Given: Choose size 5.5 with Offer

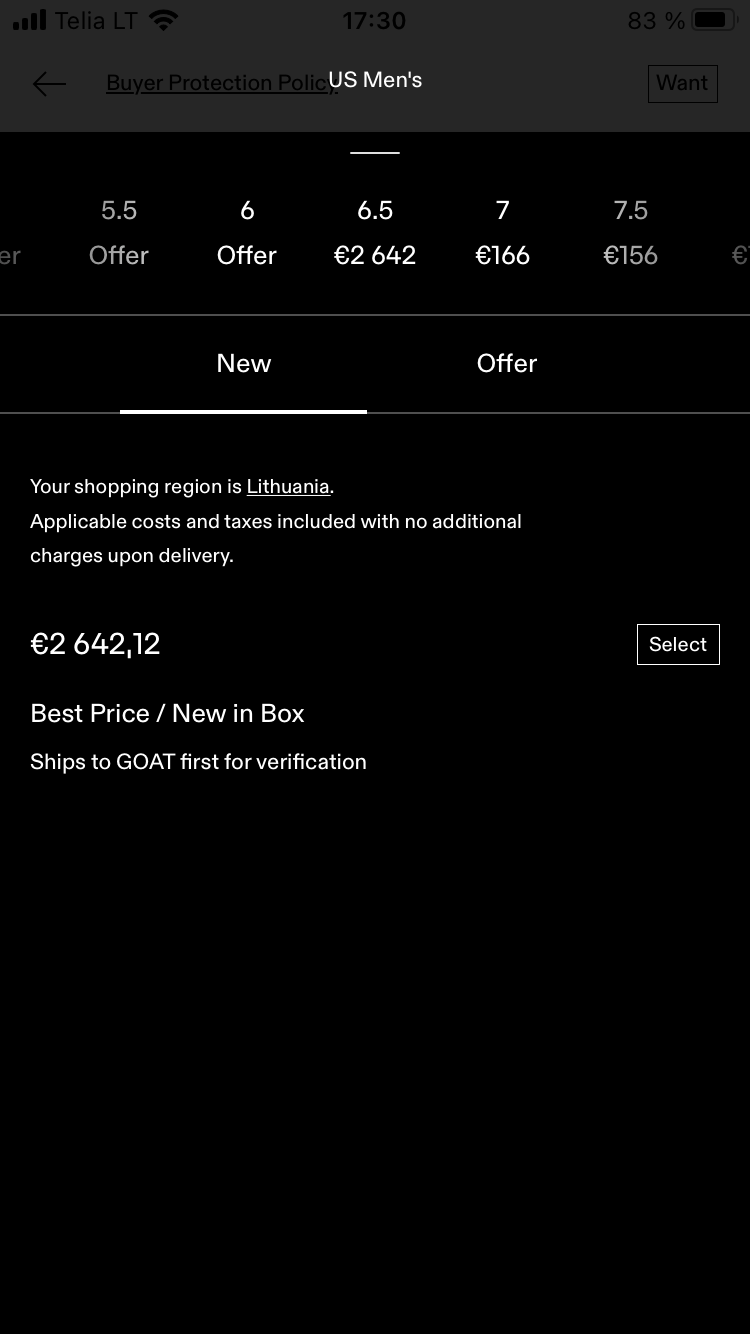Looking at the screenshot, I should point(119,233).
